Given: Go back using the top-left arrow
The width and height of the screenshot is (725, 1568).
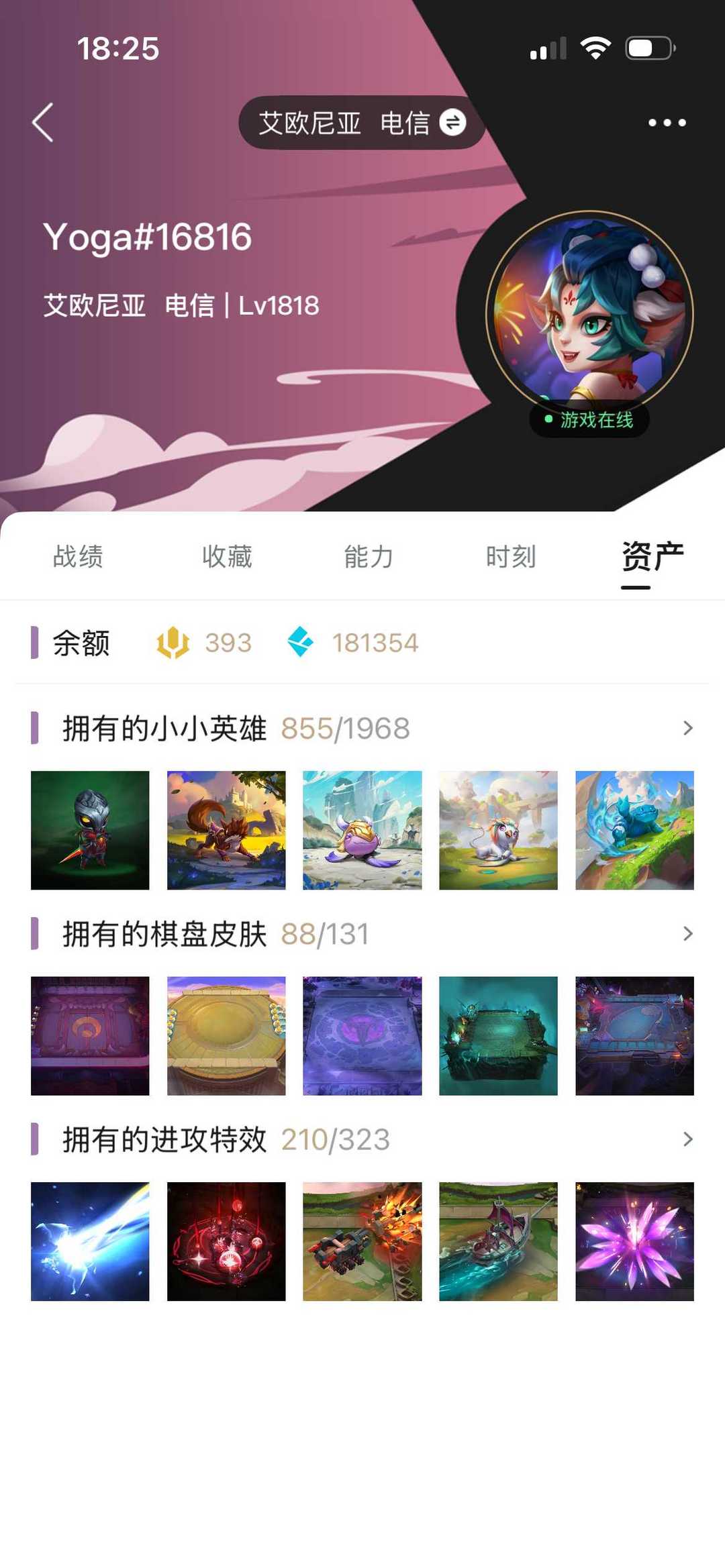Looking at the screenshot, I should (x=43, y=123).
